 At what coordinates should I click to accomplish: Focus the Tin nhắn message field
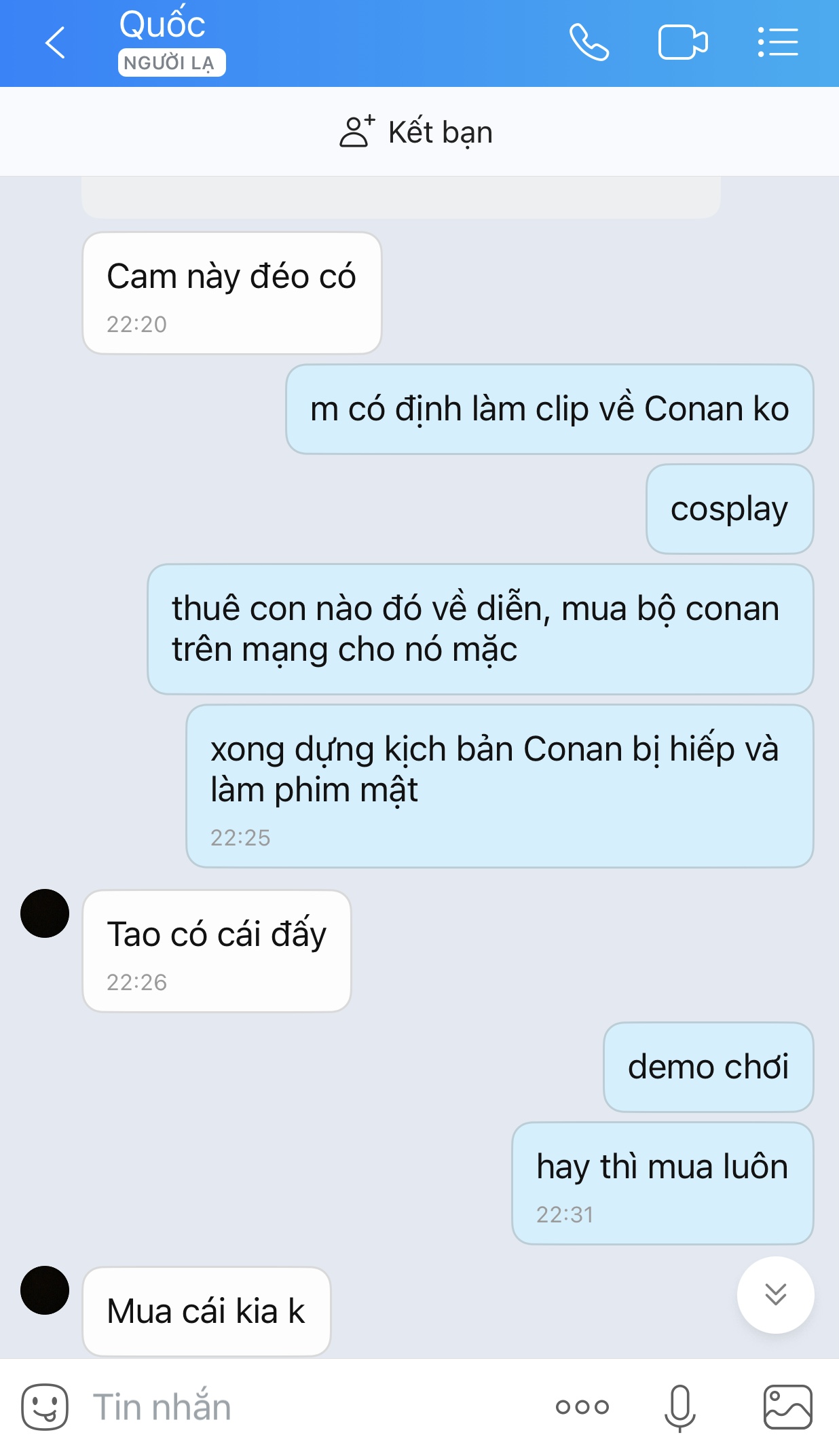coord(305,1406)
